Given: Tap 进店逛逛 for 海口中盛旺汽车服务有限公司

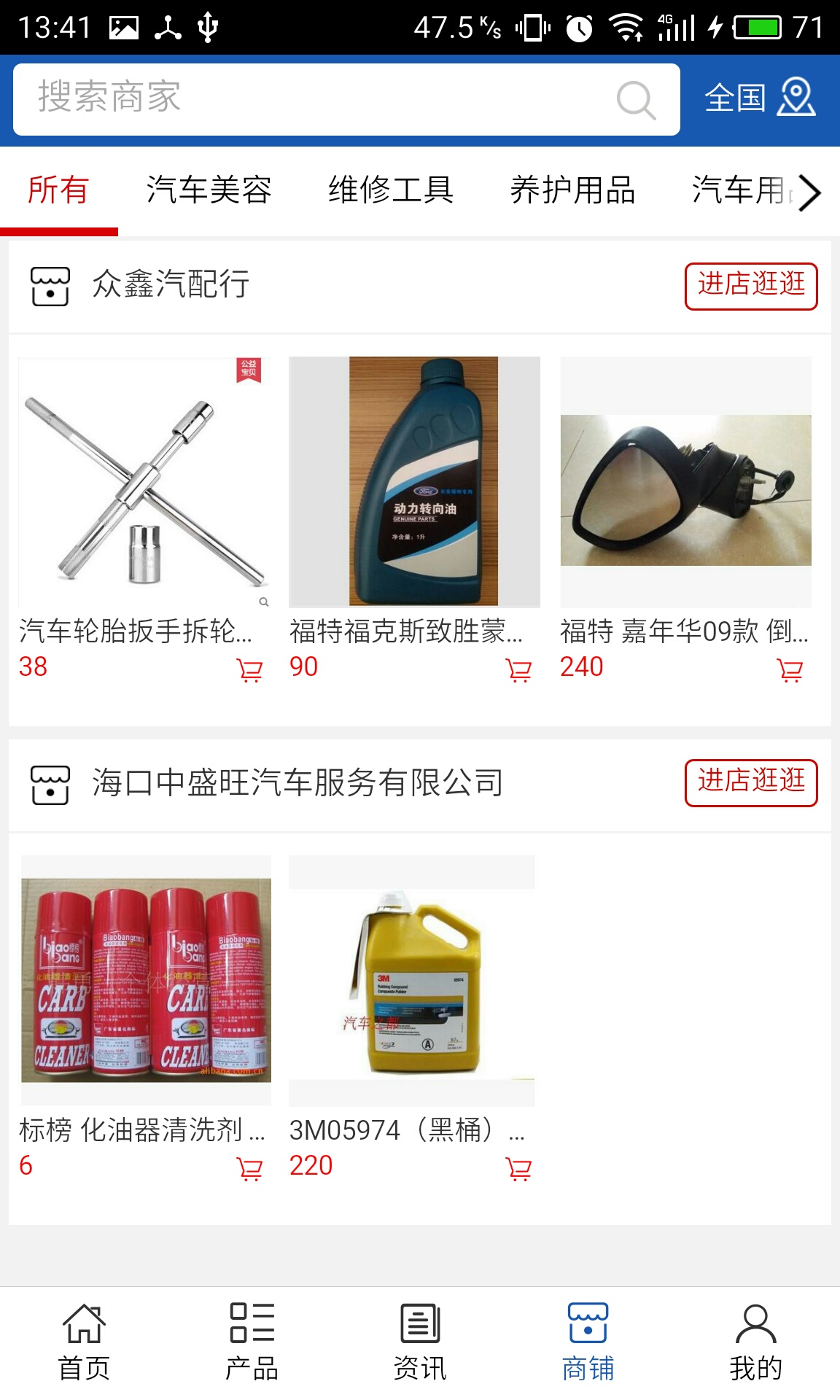Looking at the screenshot, I should (750, 782).
